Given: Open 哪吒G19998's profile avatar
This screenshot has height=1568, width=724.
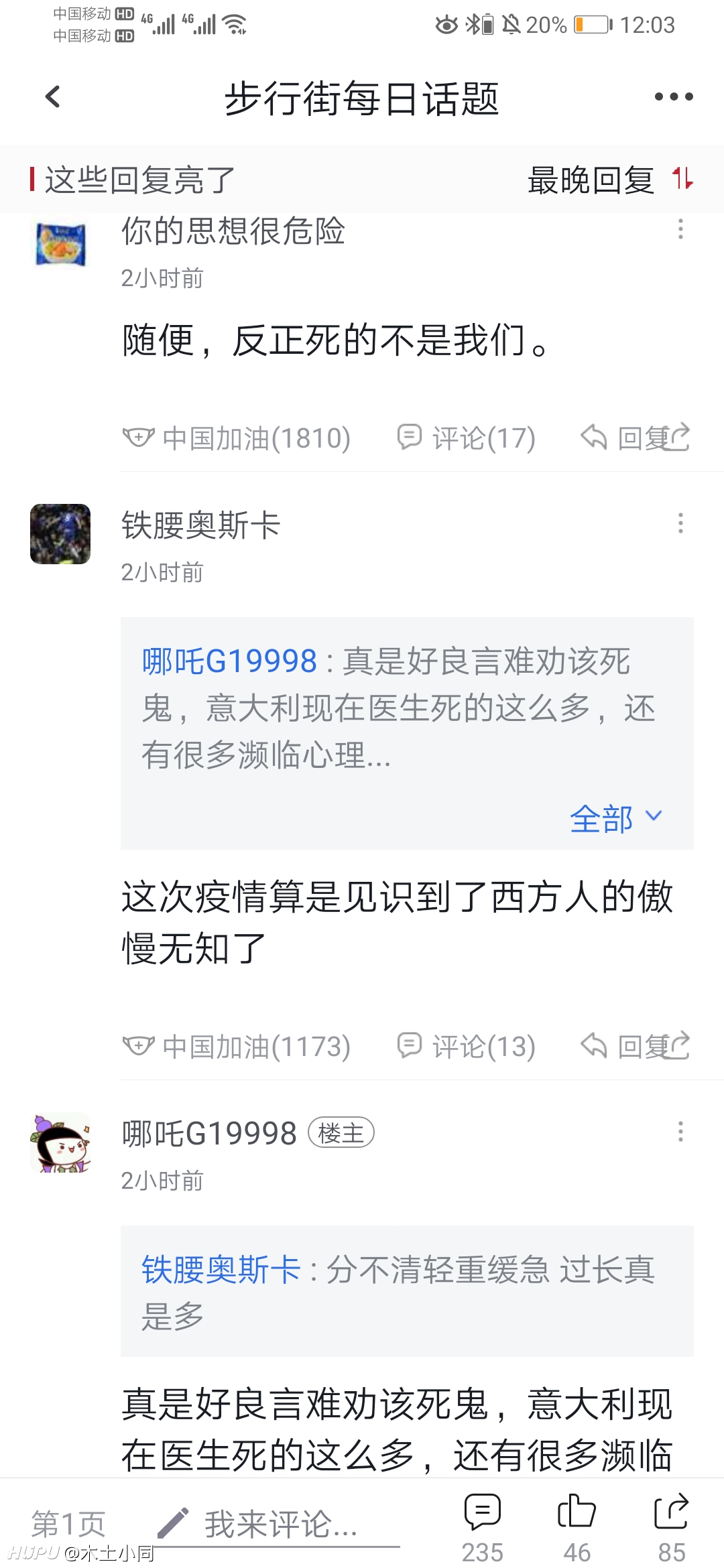Looking at the screenshot, I should (x=60, y=1142).
